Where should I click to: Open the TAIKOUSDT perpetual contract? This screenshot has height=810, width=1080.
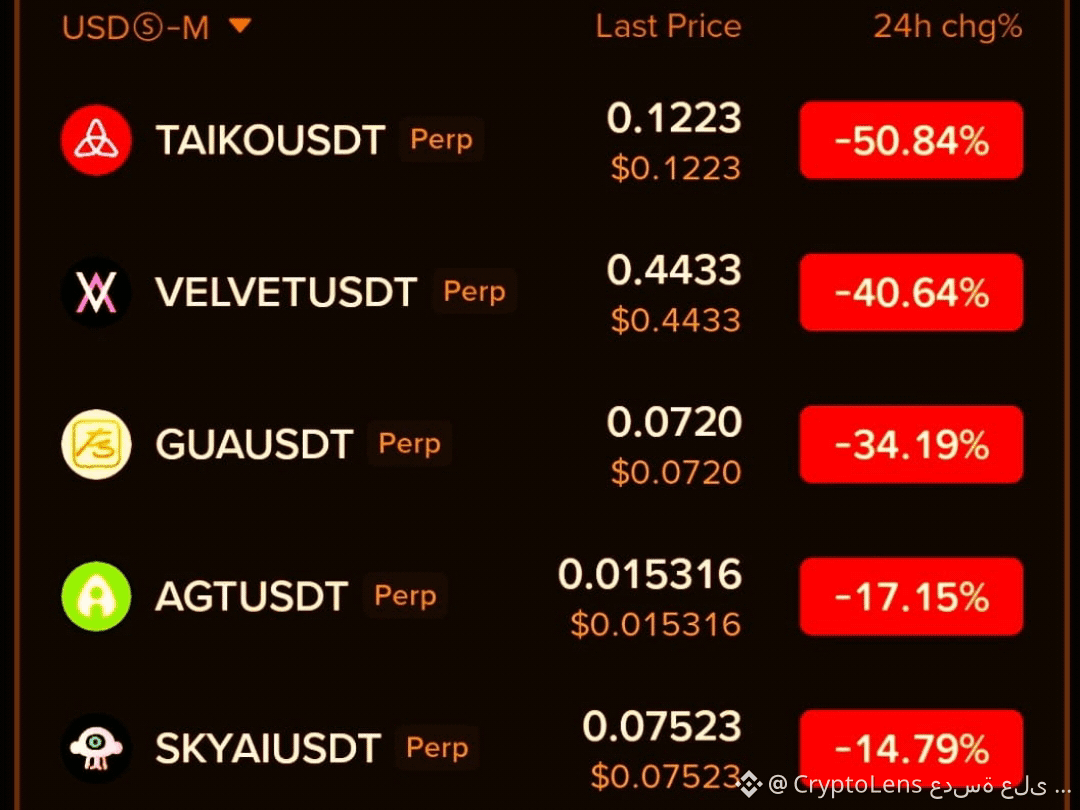[541, 141]
